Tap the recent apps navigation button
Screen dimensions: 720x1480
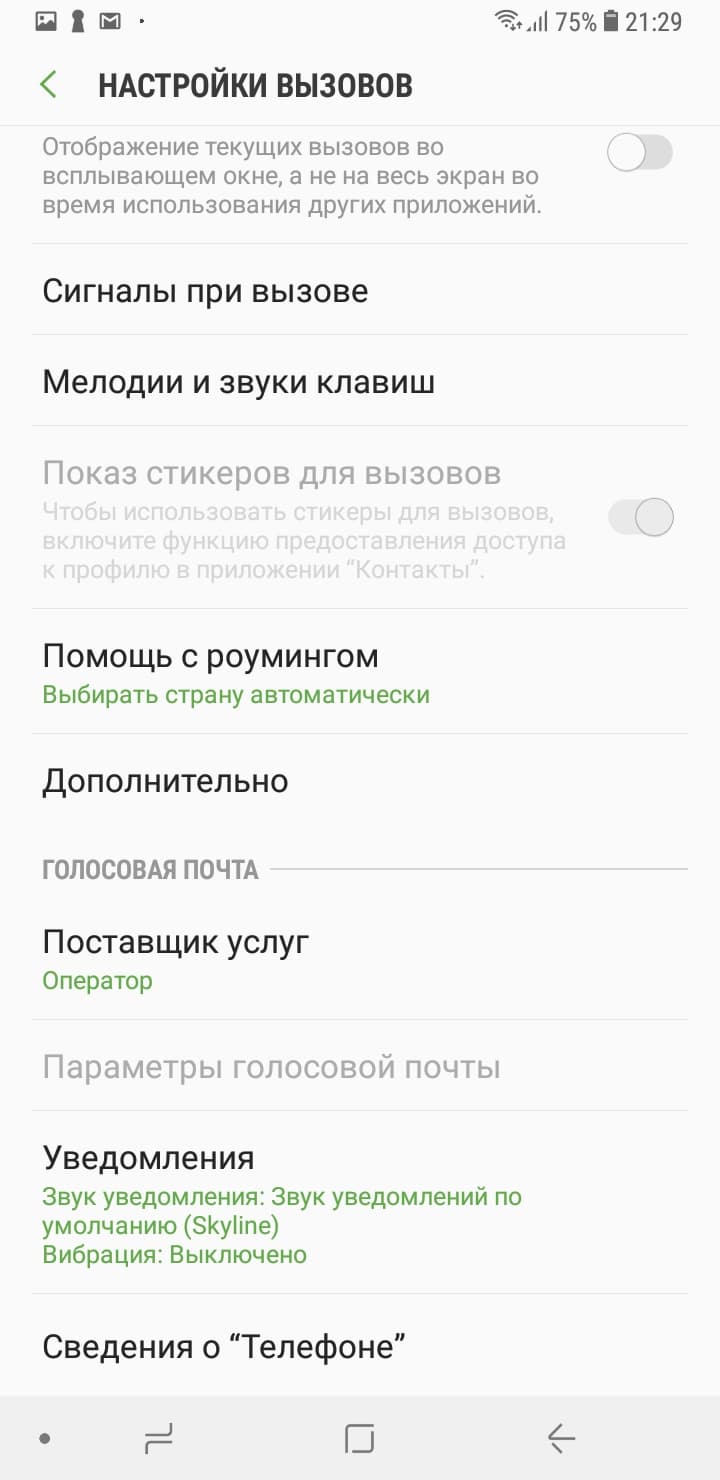click(x=158, y=1439)
